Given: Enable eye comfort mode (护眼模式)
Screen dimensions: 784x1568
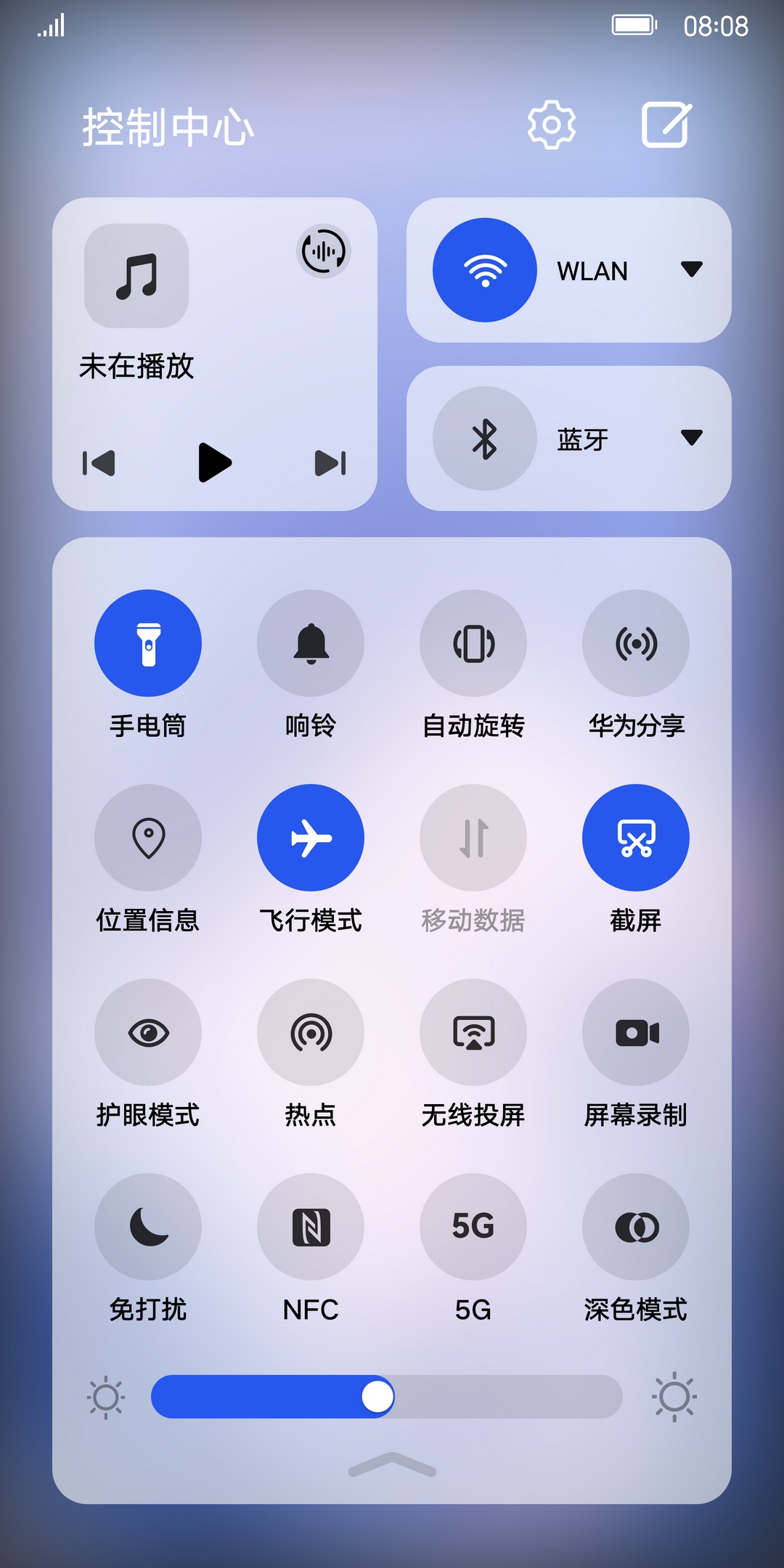Looking at the screenshot, I should [148, 1032].
